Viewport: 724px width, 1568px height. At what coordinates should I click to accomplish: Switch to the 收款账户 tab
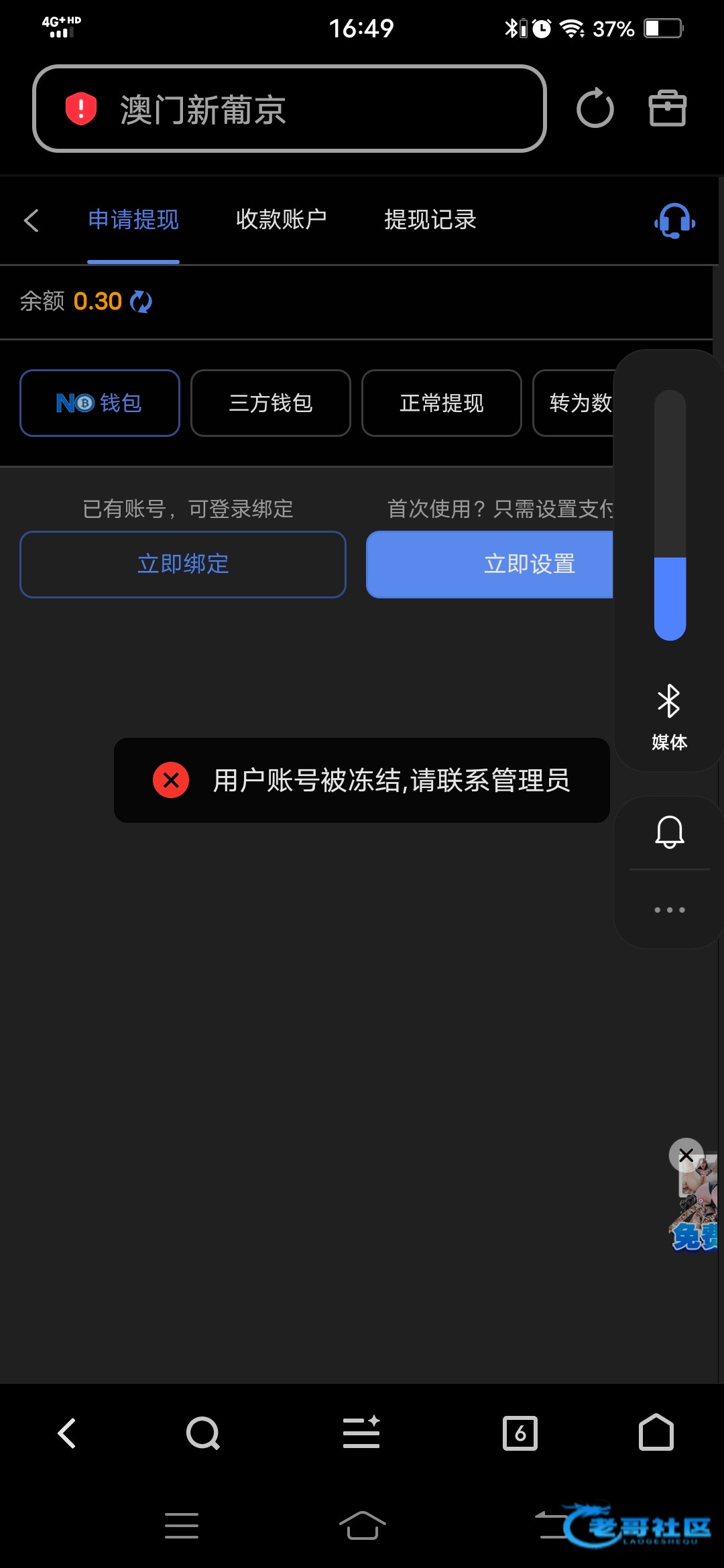(281, 220)
